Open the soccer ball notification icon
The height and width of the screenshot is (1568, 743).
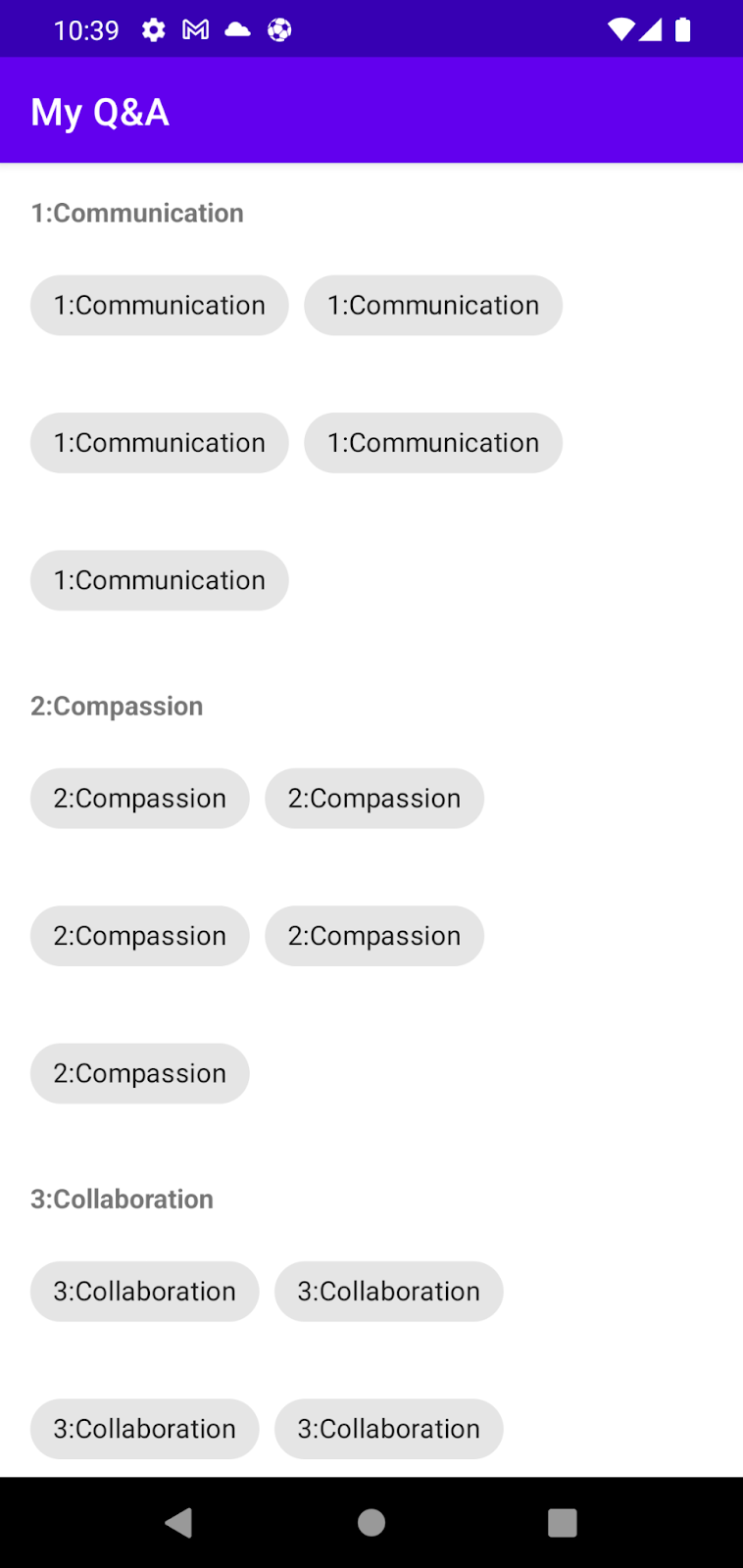click(x=279, y=29)
